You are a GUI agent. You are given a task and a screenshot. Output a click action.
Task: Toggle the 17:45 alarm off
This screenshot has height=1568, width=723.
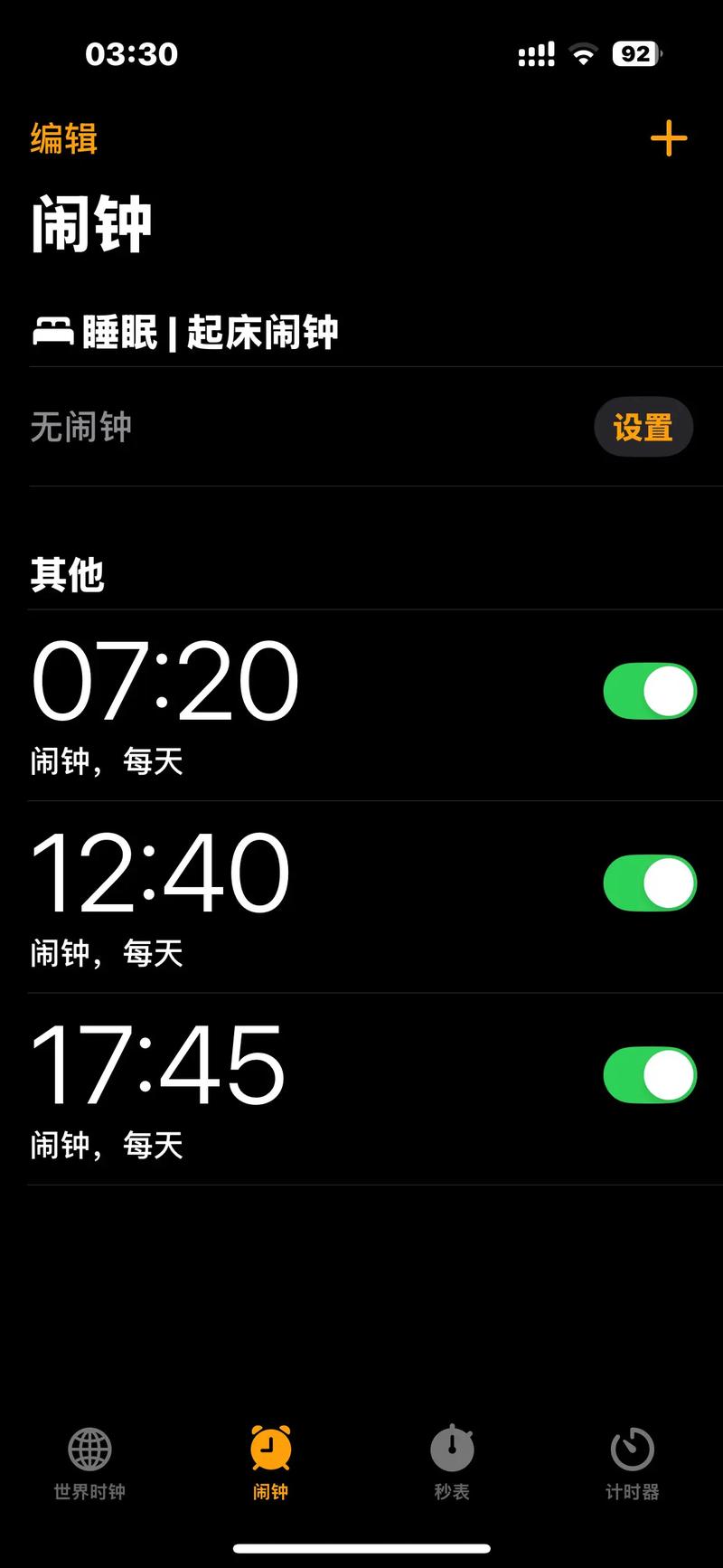coord(649,1075)
